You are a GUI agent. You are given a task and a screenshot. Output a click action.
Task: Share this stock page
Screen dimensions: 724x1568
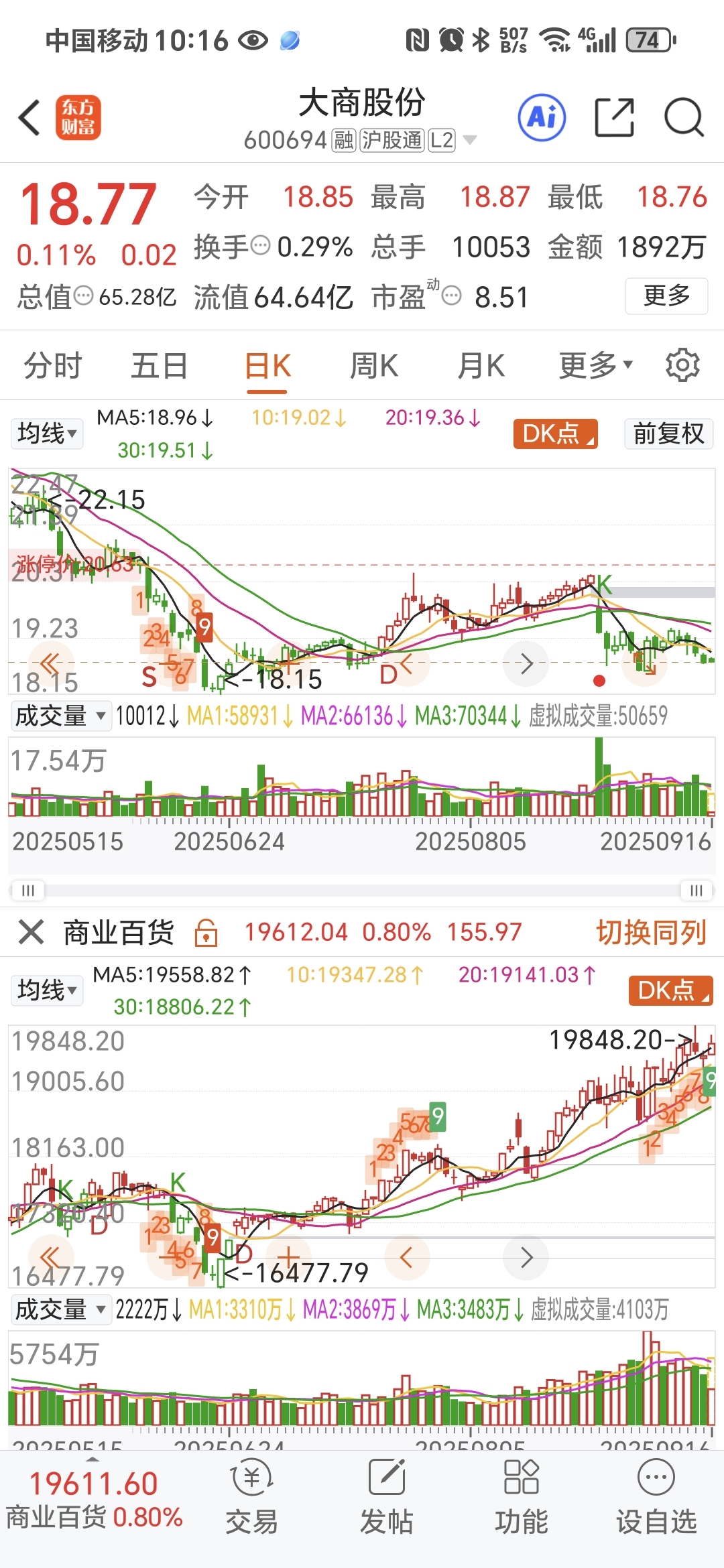click(614, 117)
